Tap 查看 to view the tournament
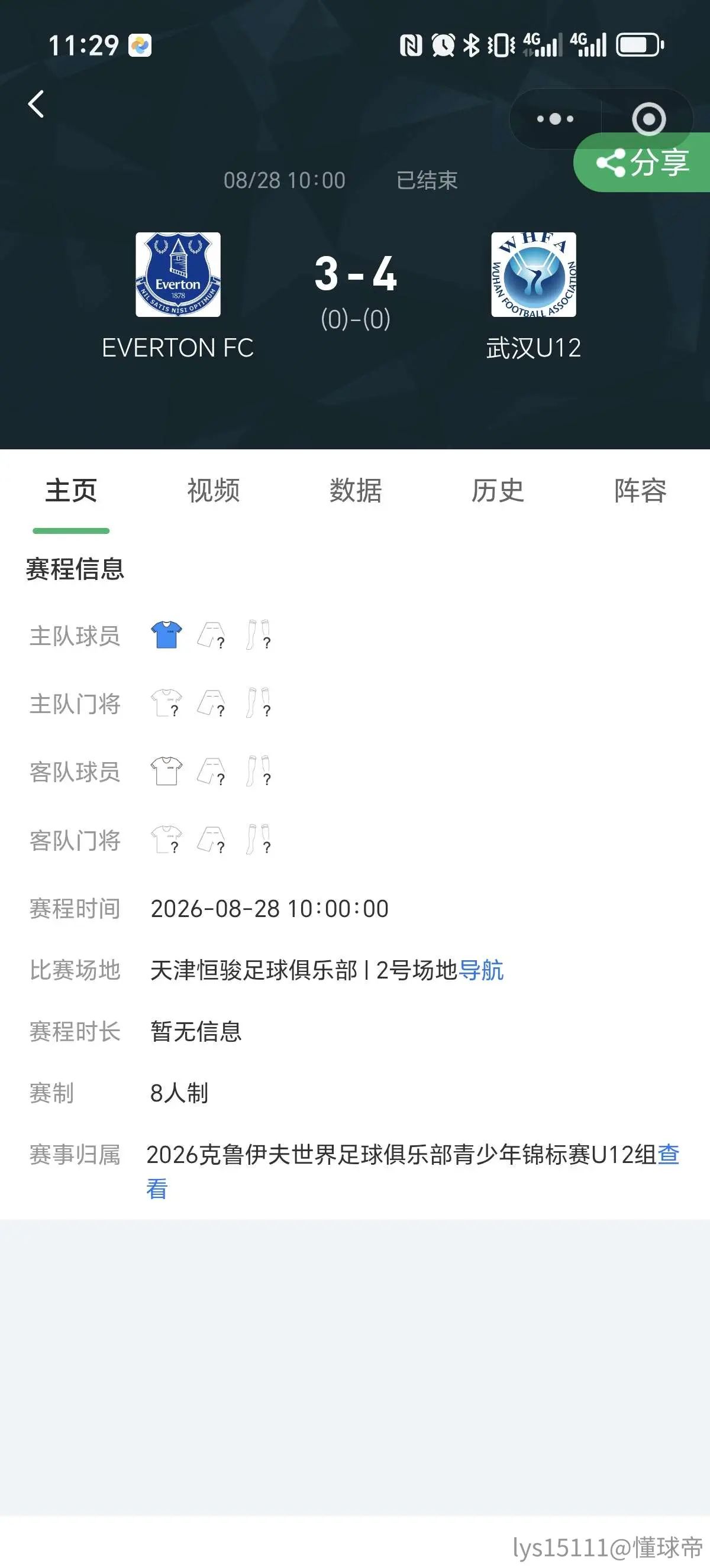This screenshot has height=1568, width=710. click(x=668, y=1155)
